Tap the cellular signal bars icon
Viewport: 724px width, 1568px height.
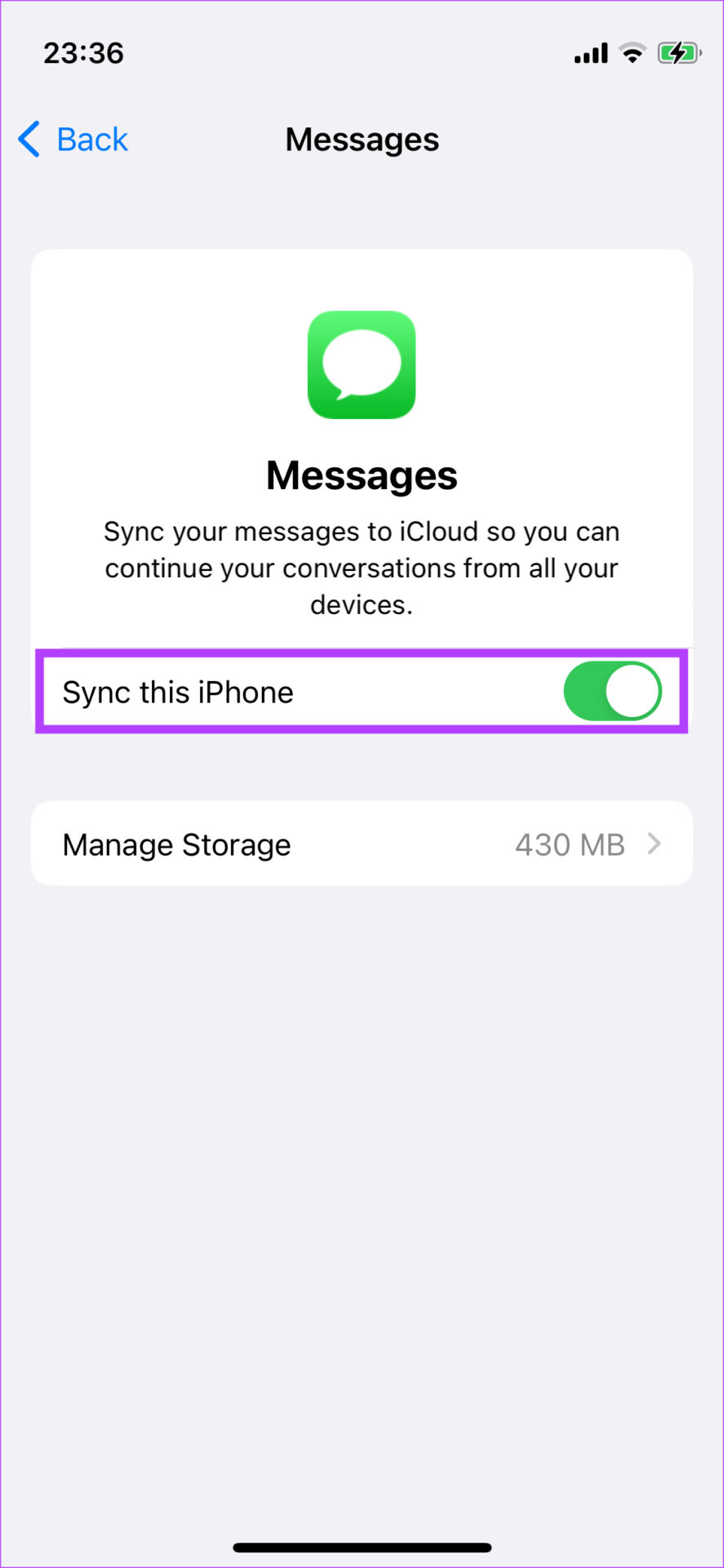pos(589,52)
